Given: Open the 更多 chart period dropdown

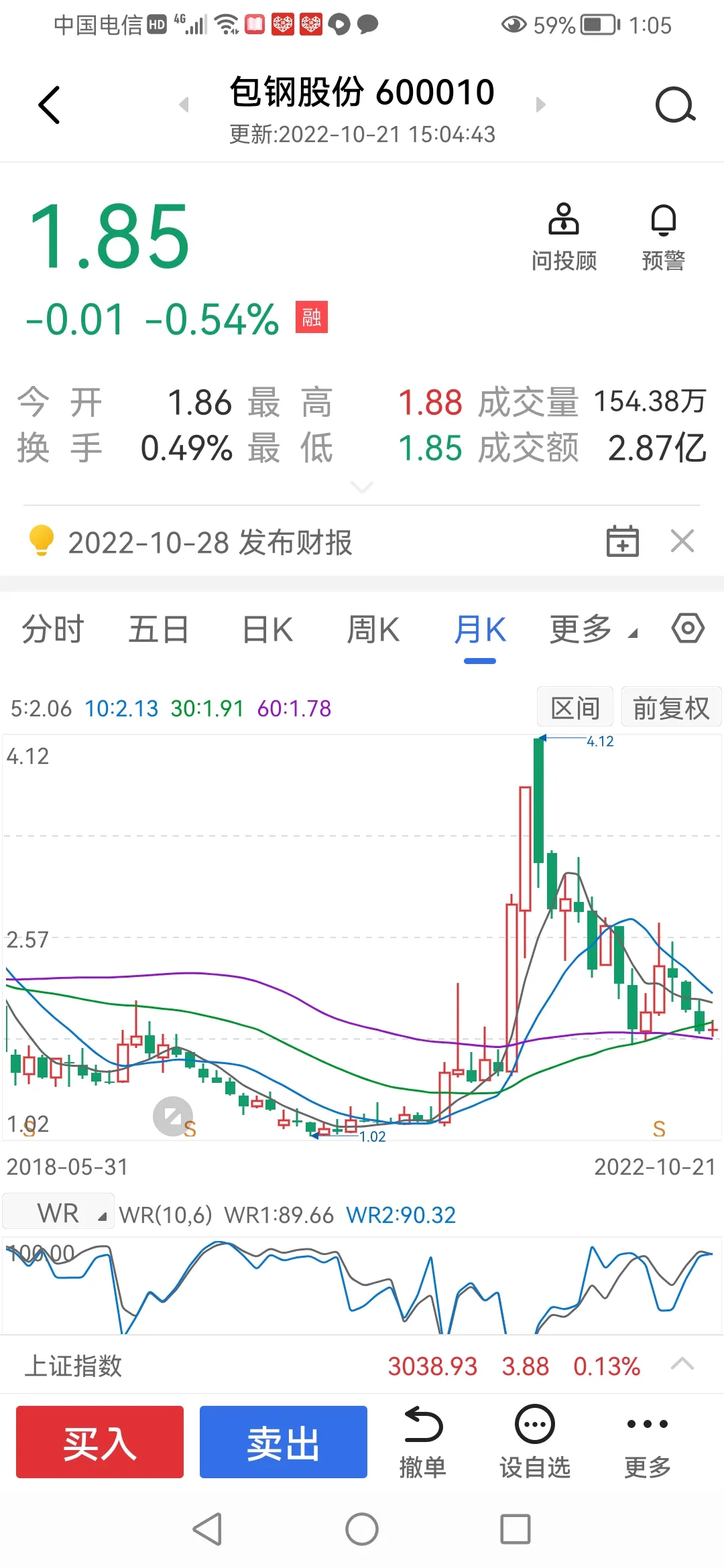Looking at the screenshot, I should tap(593, 629).
